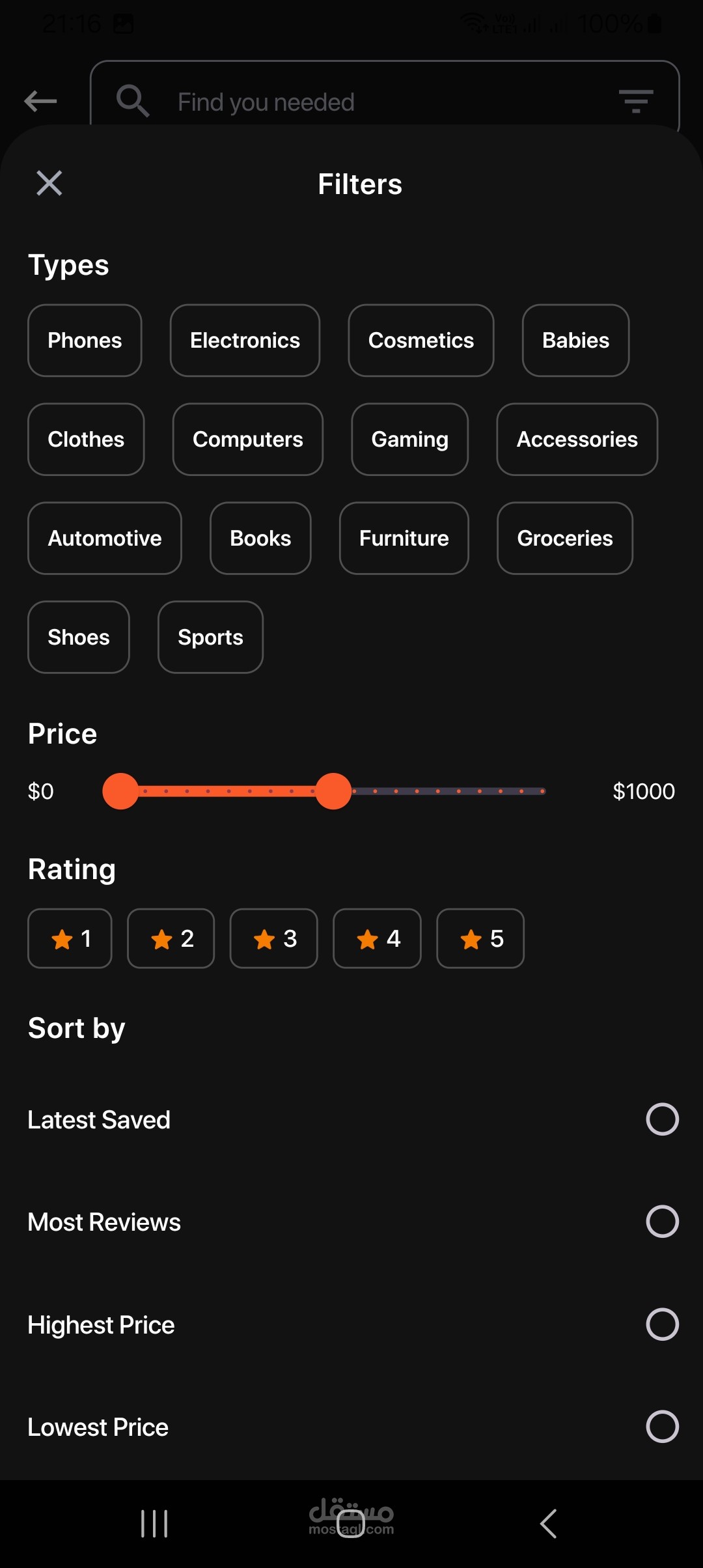Filter by Books

pyautogui.click(x=260, y=539)
